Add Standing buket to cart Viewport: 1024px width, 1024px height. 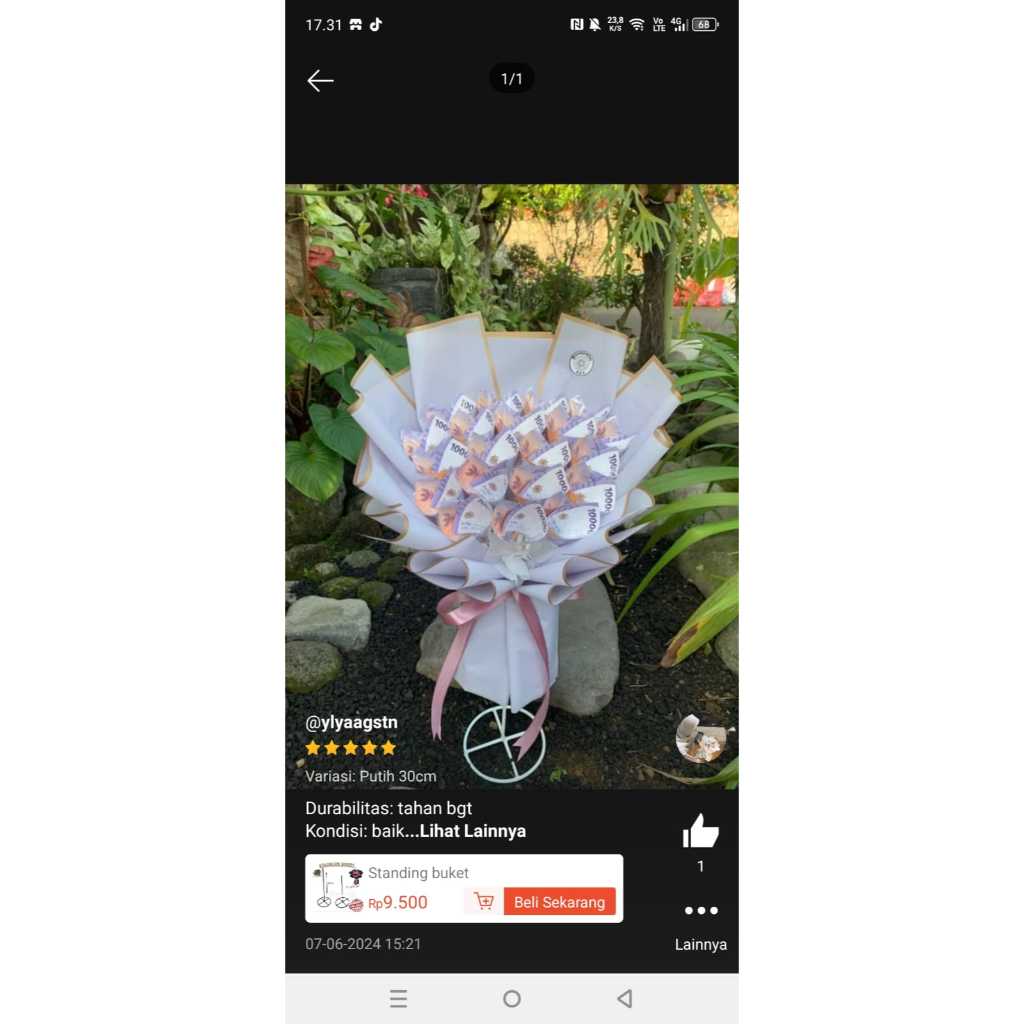484,901
